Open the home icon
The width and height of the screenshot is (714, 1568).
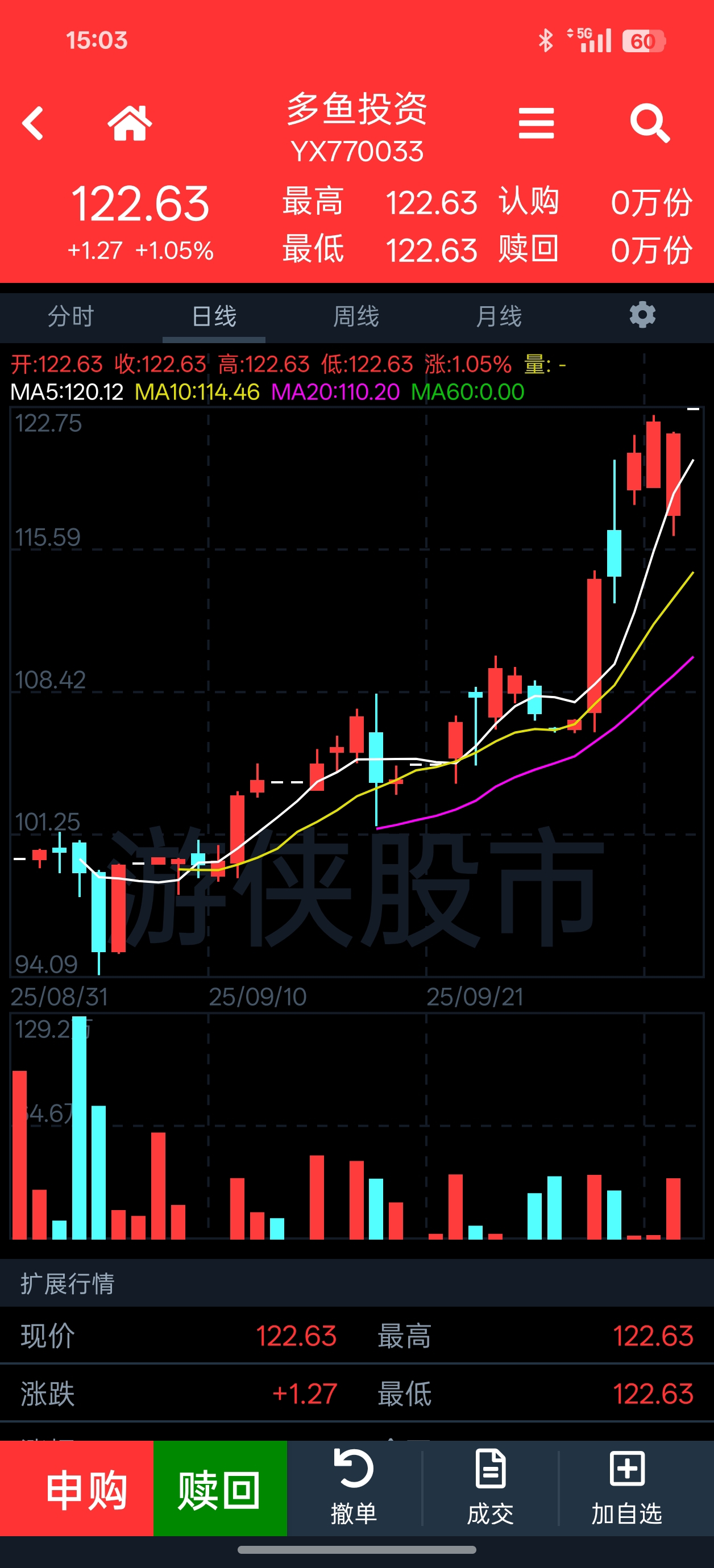129,124
